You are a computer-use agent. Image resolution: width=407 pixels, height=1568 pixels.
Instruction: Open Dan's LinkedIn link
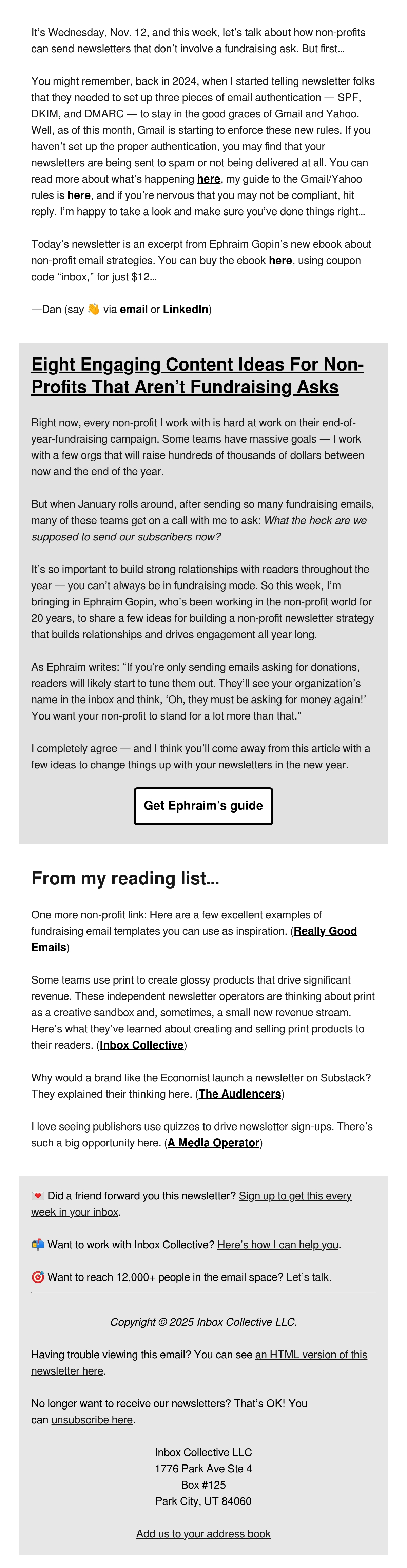tap(186, 309)
